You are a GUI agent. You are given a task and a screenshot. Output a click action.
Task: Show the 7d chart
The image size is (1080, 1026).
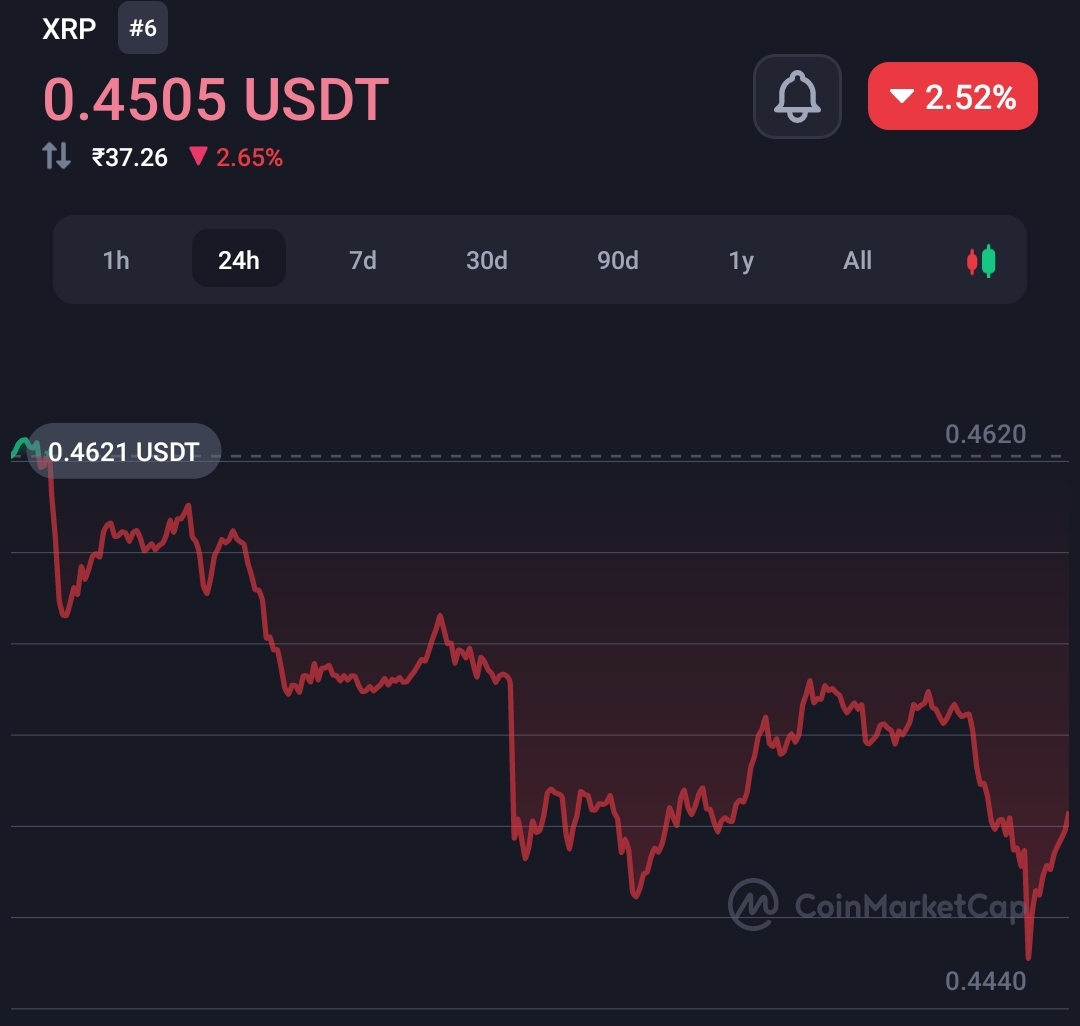[x=362, y=260]
